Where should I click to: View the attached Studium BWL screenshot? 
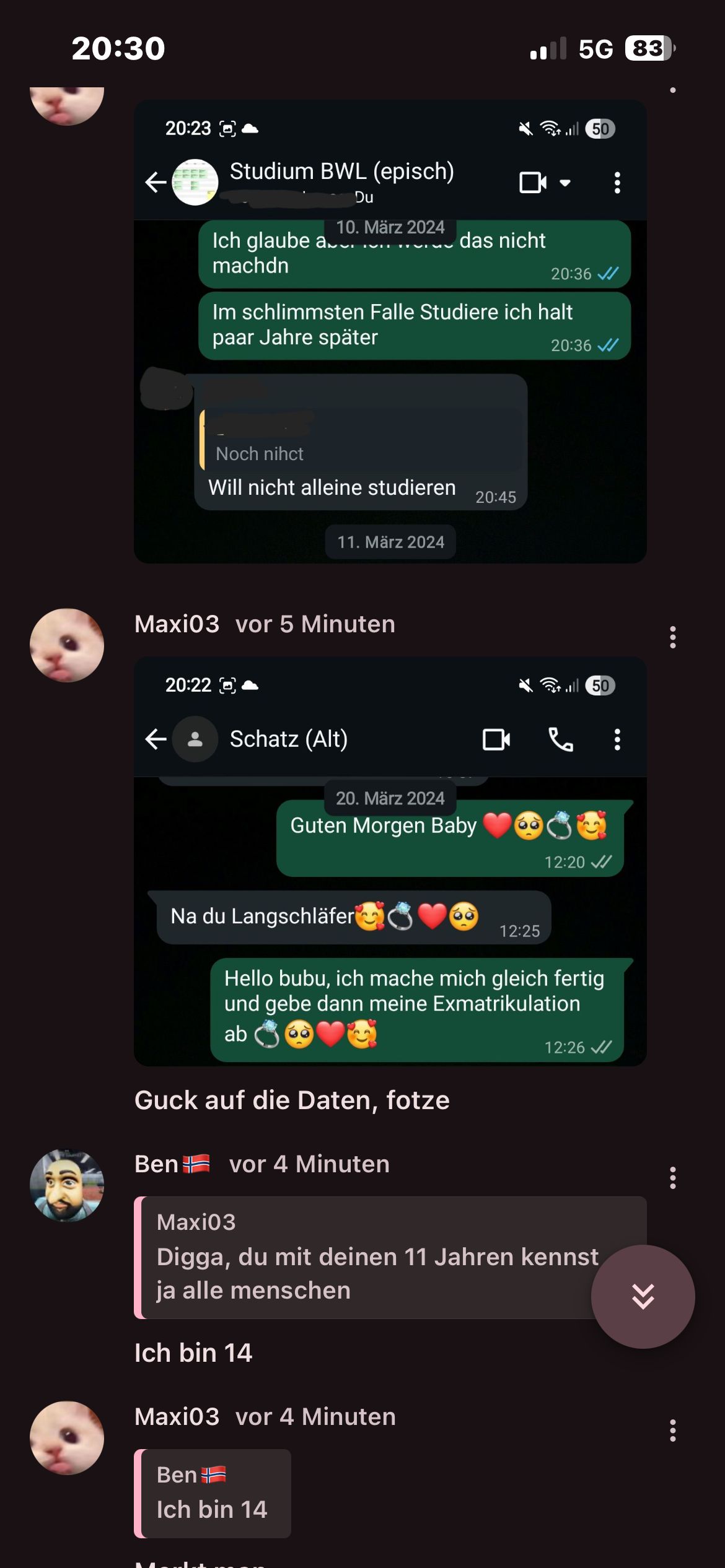[390, 331]
